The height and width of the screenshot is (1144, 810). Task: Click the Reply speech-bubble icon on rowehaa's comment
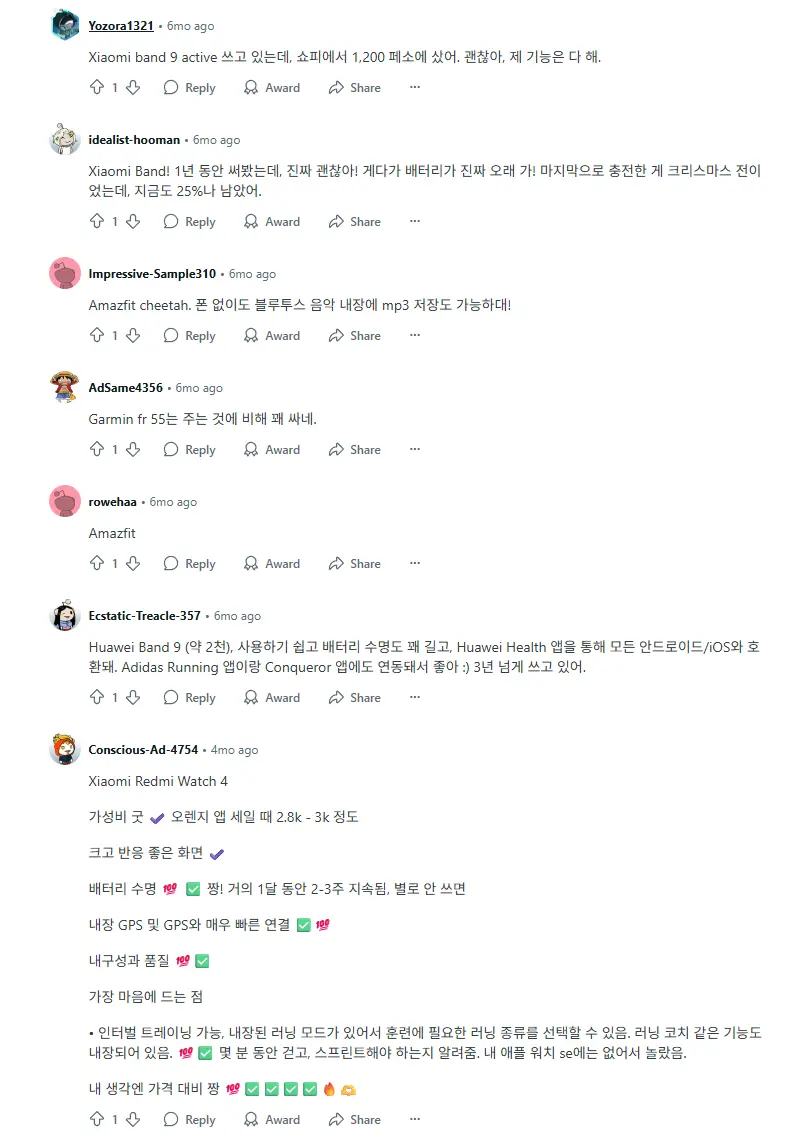169,563
